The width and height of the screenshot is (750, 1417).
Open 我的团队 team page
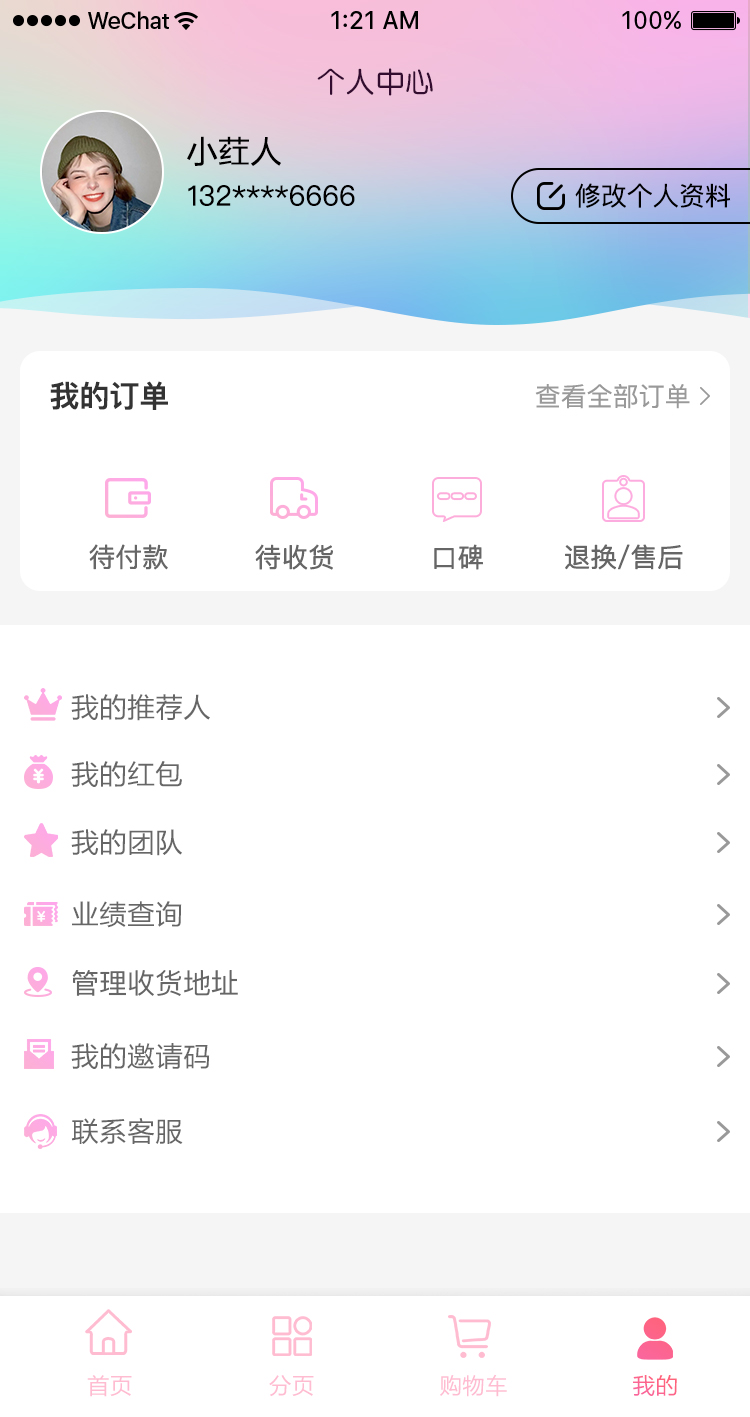pos(375,843)
